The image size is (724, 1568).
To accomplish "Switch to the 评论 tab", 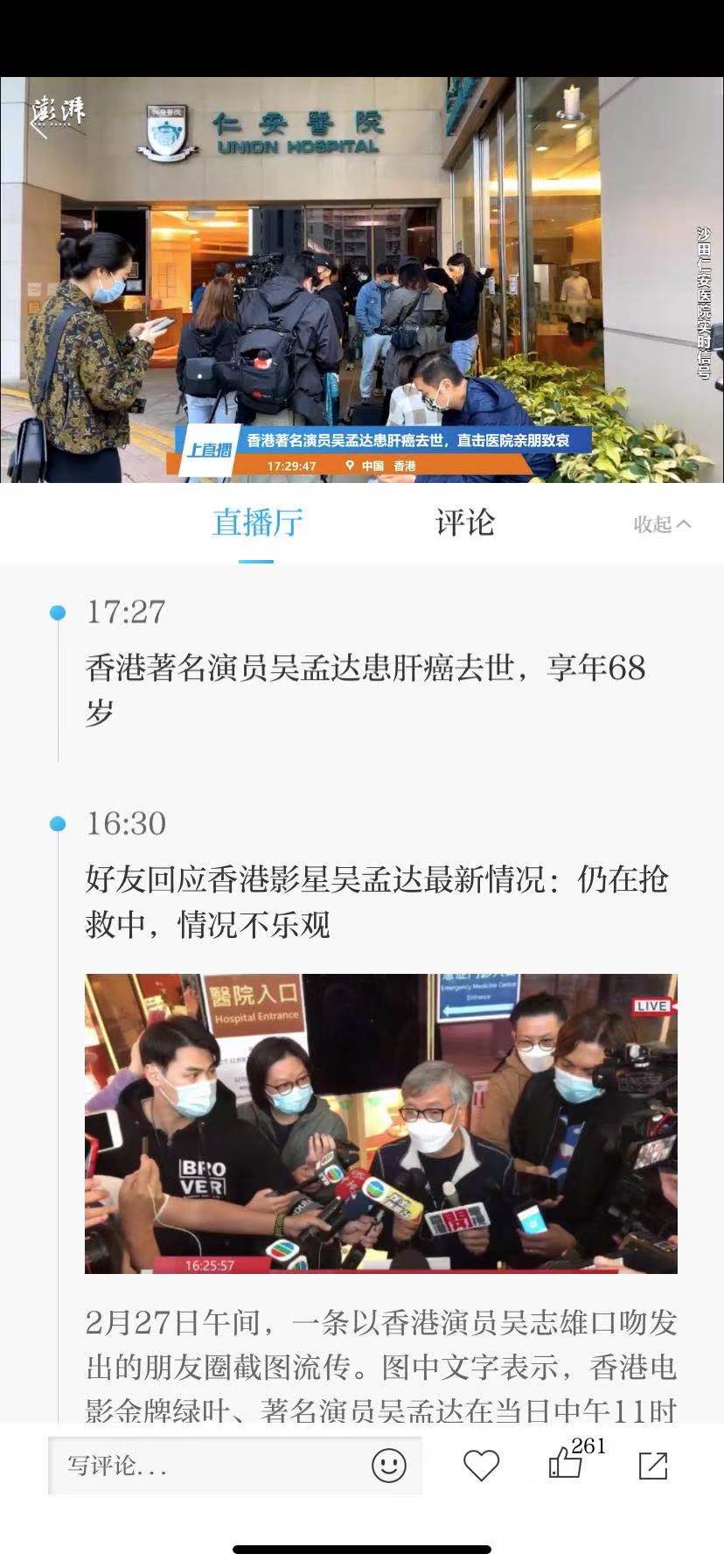I will [x=464, y=522].
